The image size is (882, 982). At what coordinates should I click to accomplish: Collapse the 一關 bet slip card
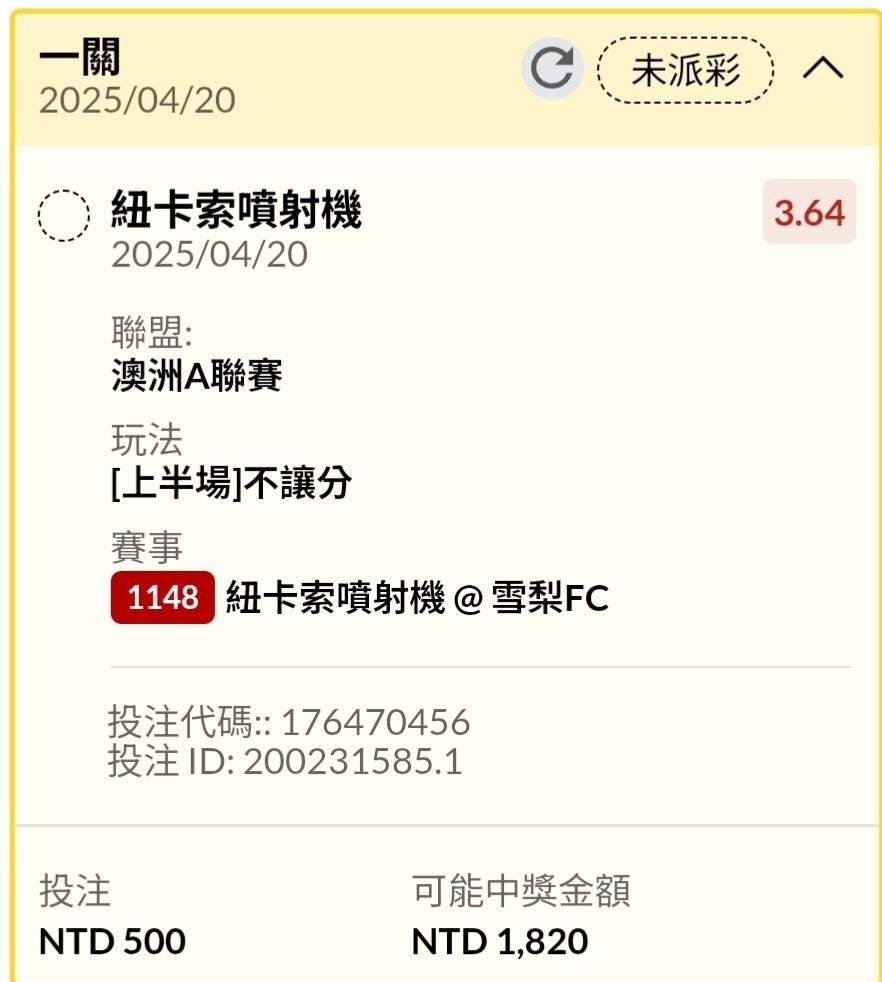(x=823, y=69)
